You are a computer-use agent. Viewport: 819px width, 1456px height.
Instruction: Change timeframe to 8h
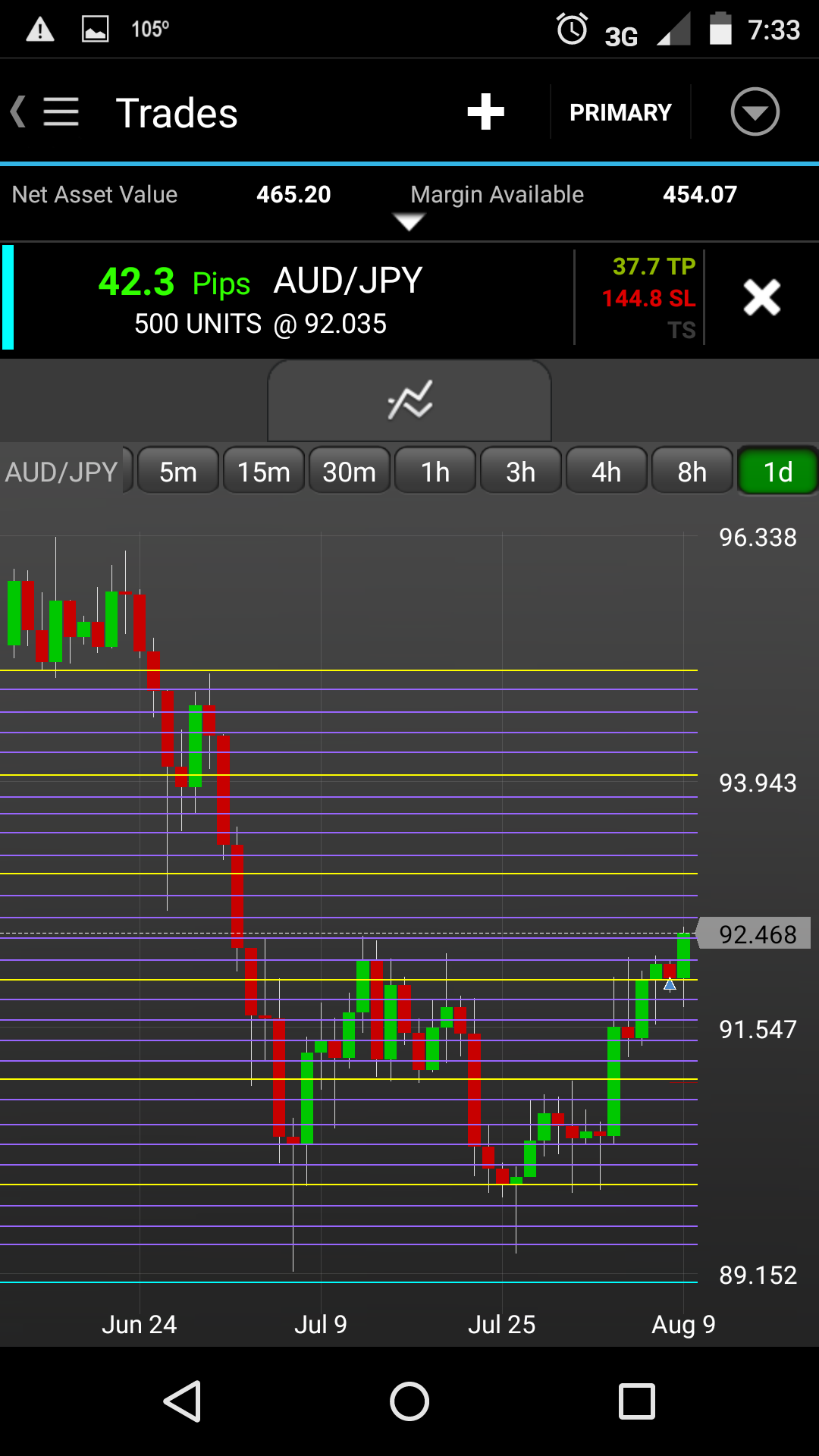(692, 472)
